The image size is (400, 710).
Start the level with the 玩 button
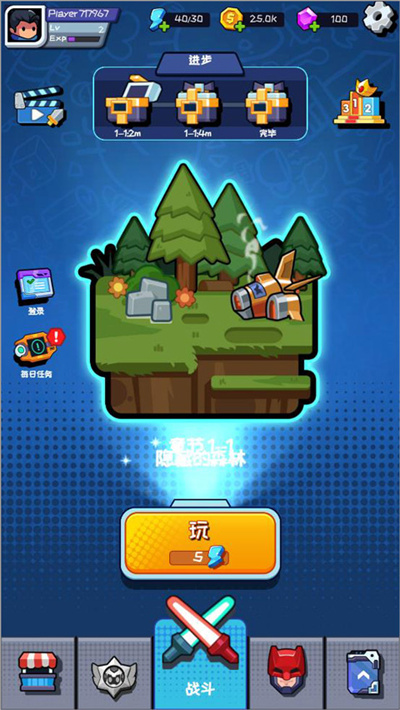pos(200,543)
